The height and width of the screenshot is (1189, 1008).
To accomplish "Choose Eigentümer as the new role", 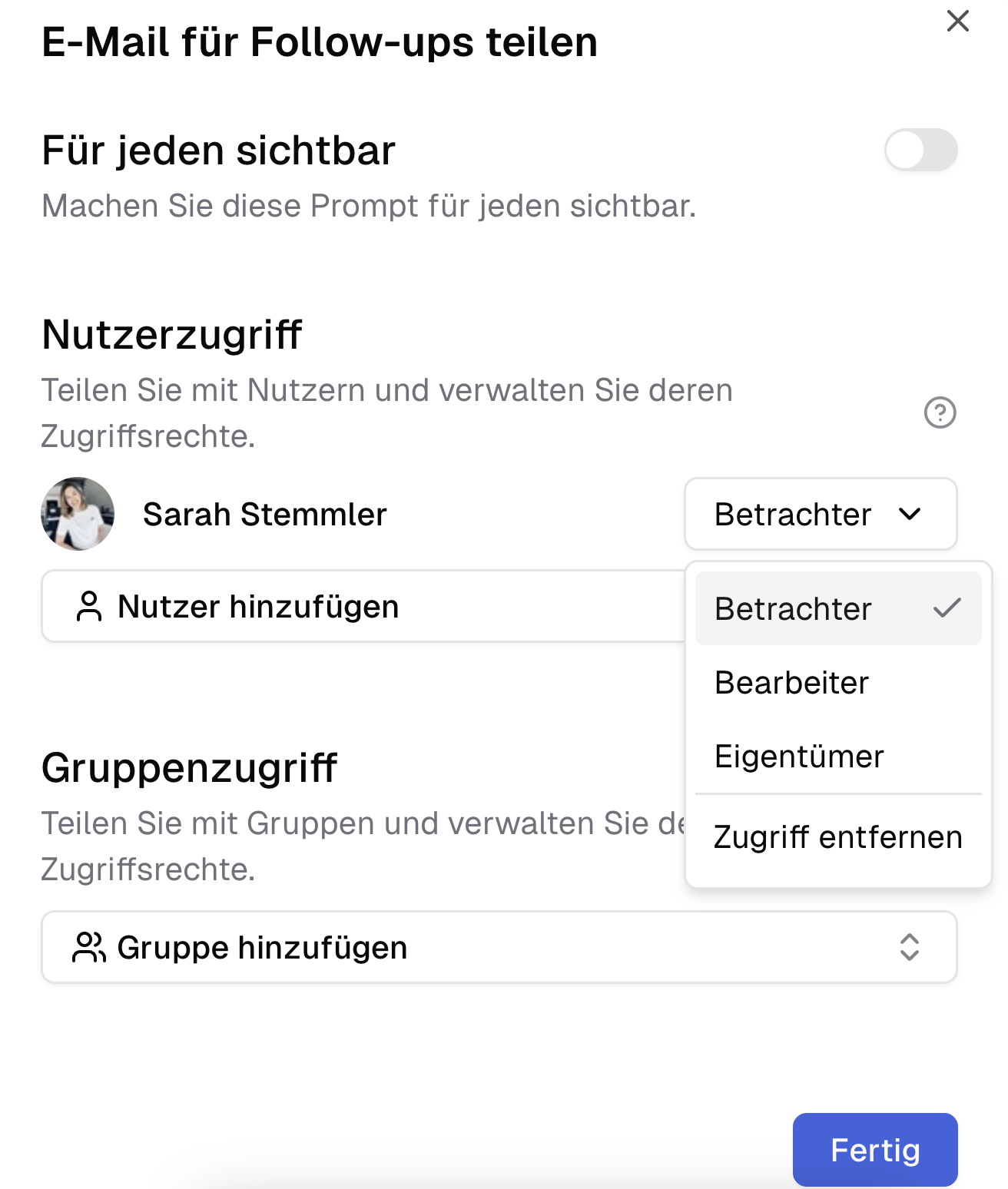I will pos(799,757).
